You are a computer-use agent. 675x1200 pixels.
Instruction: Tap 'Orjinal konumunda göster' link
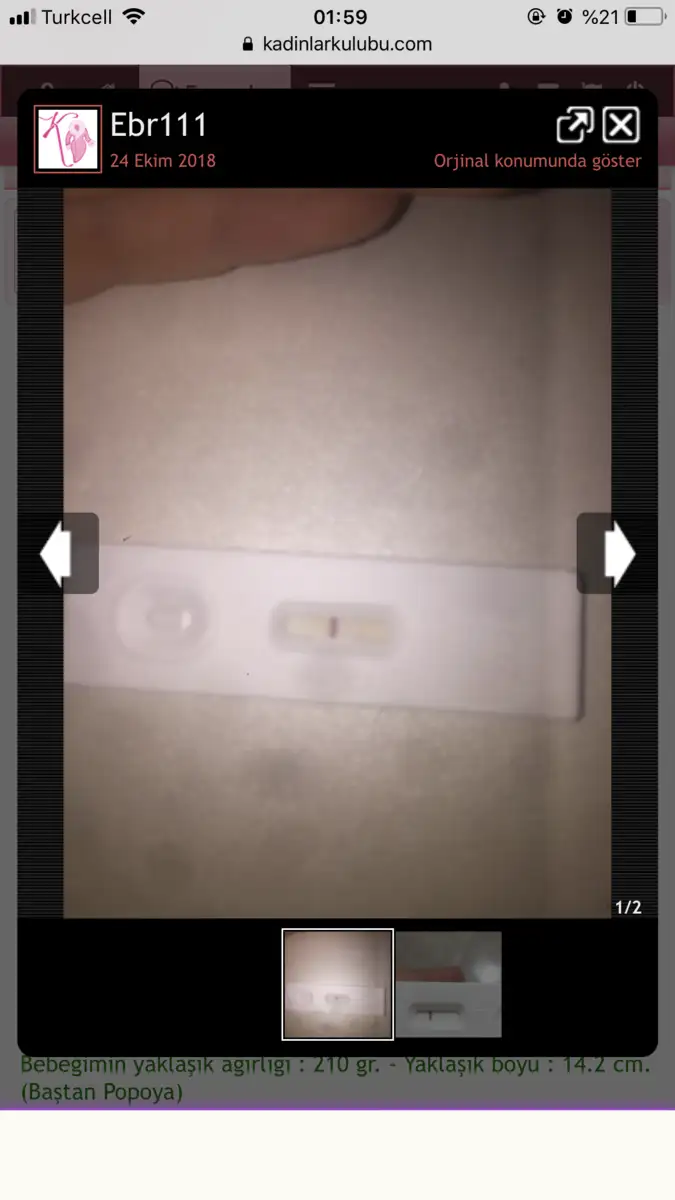pos(537,161)
